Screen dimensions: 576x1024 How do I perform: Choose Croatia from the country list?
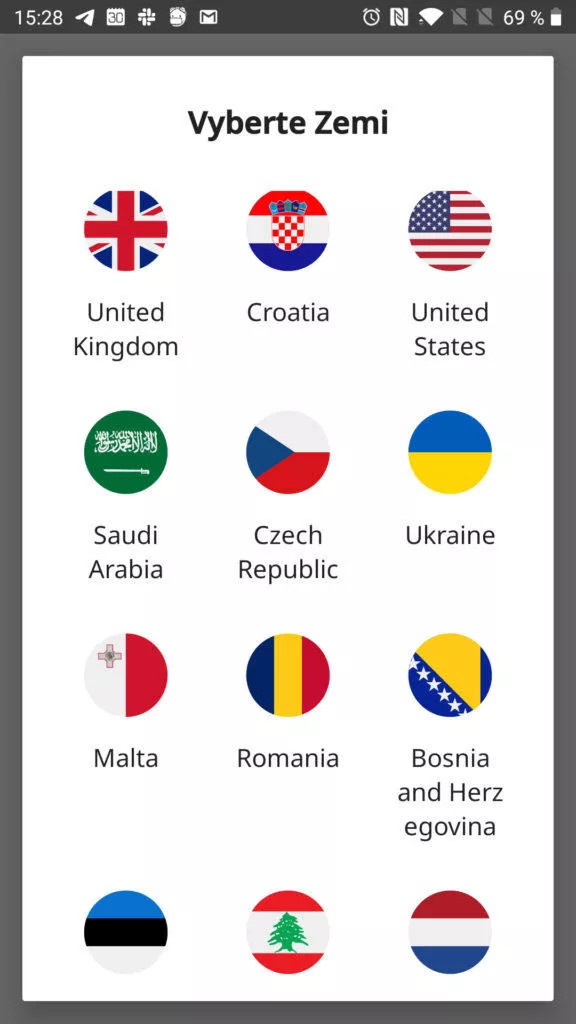tap(288, 231)
